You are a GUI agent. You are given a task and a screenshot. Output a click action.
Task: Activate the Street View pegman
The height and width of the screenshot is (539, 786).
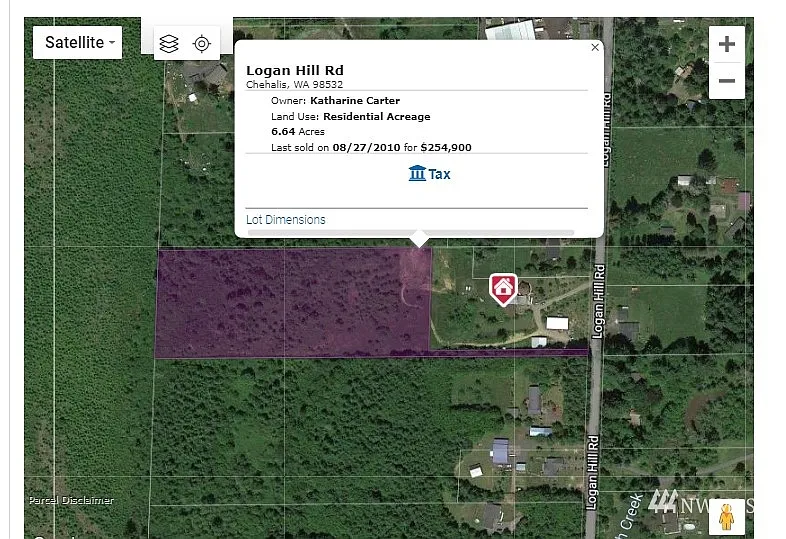(x=727, y=517)
